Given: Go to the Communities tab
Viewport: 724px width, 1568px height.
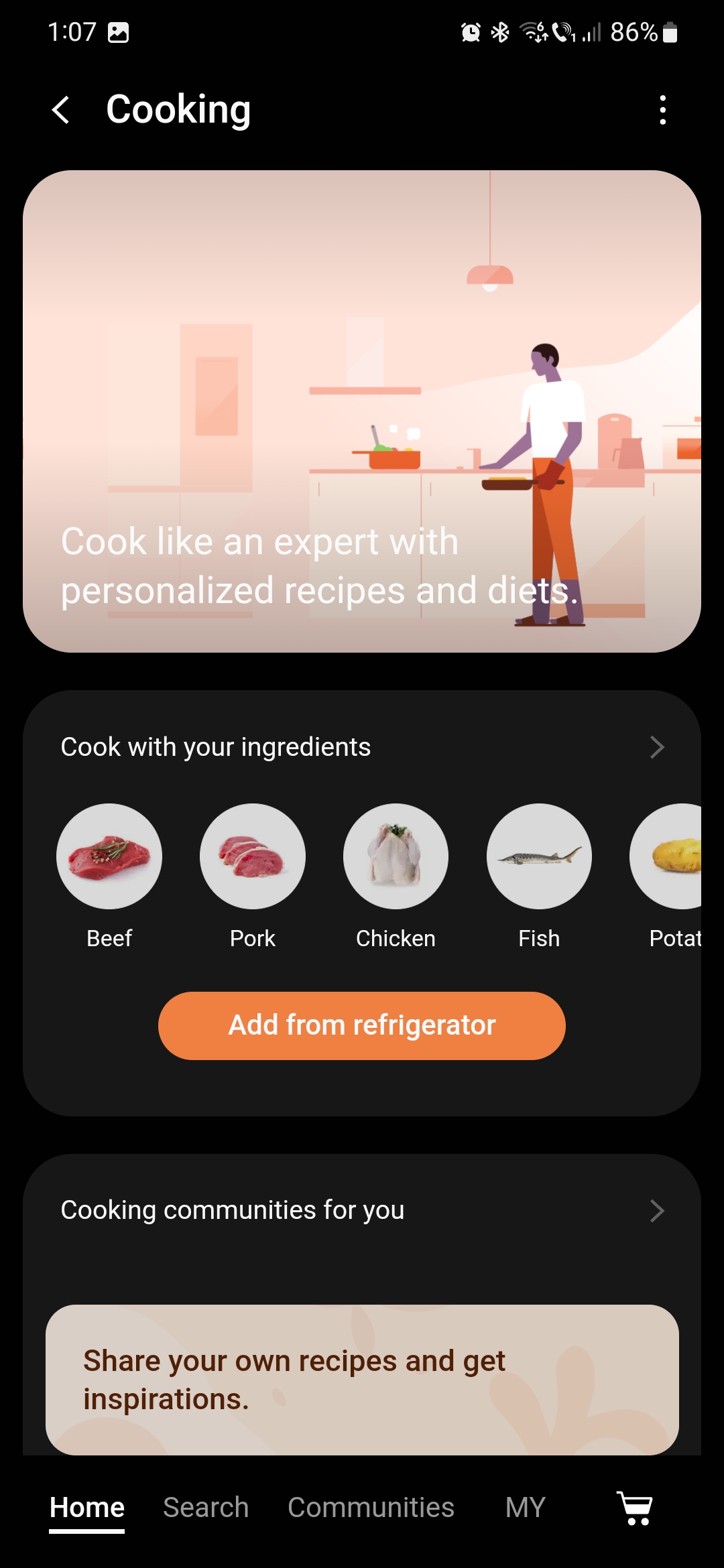Looking at the screenshot, I should click(x=371, y=1508).
